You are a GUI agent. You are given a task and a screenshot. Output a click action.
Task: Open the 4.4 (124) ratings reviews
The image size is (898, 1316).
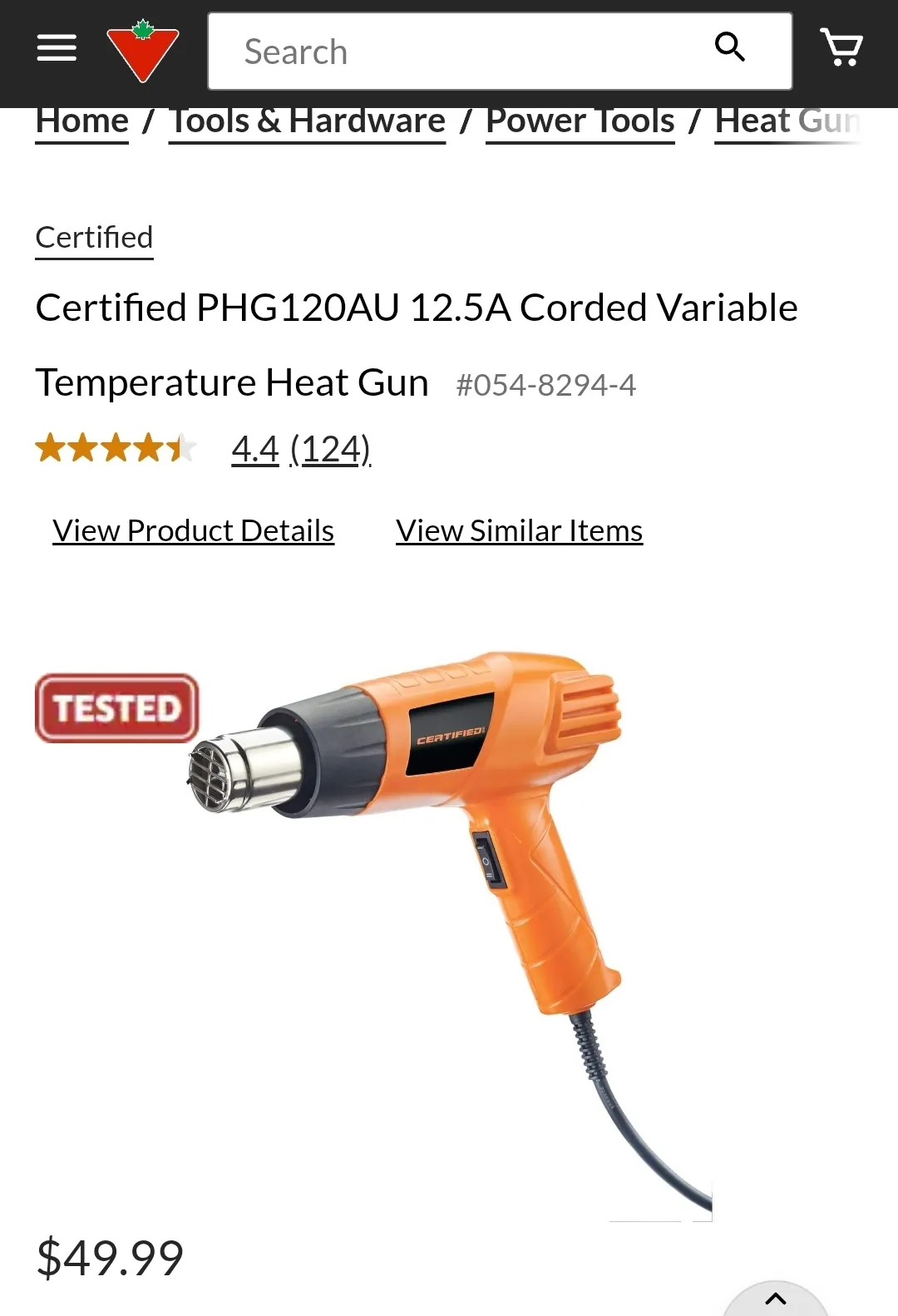pos(301,450)
